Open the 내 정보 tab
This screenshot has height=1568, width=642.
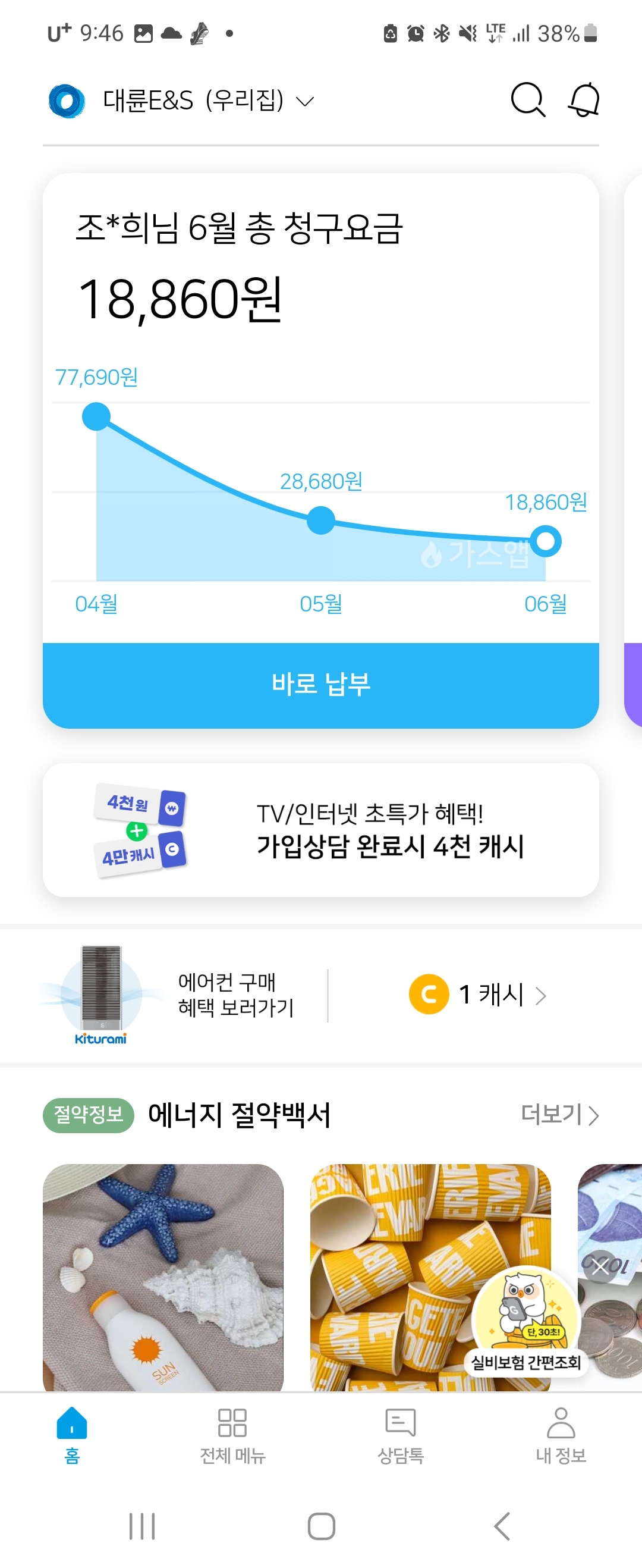pyautogui.click(x=561, y=1434)
